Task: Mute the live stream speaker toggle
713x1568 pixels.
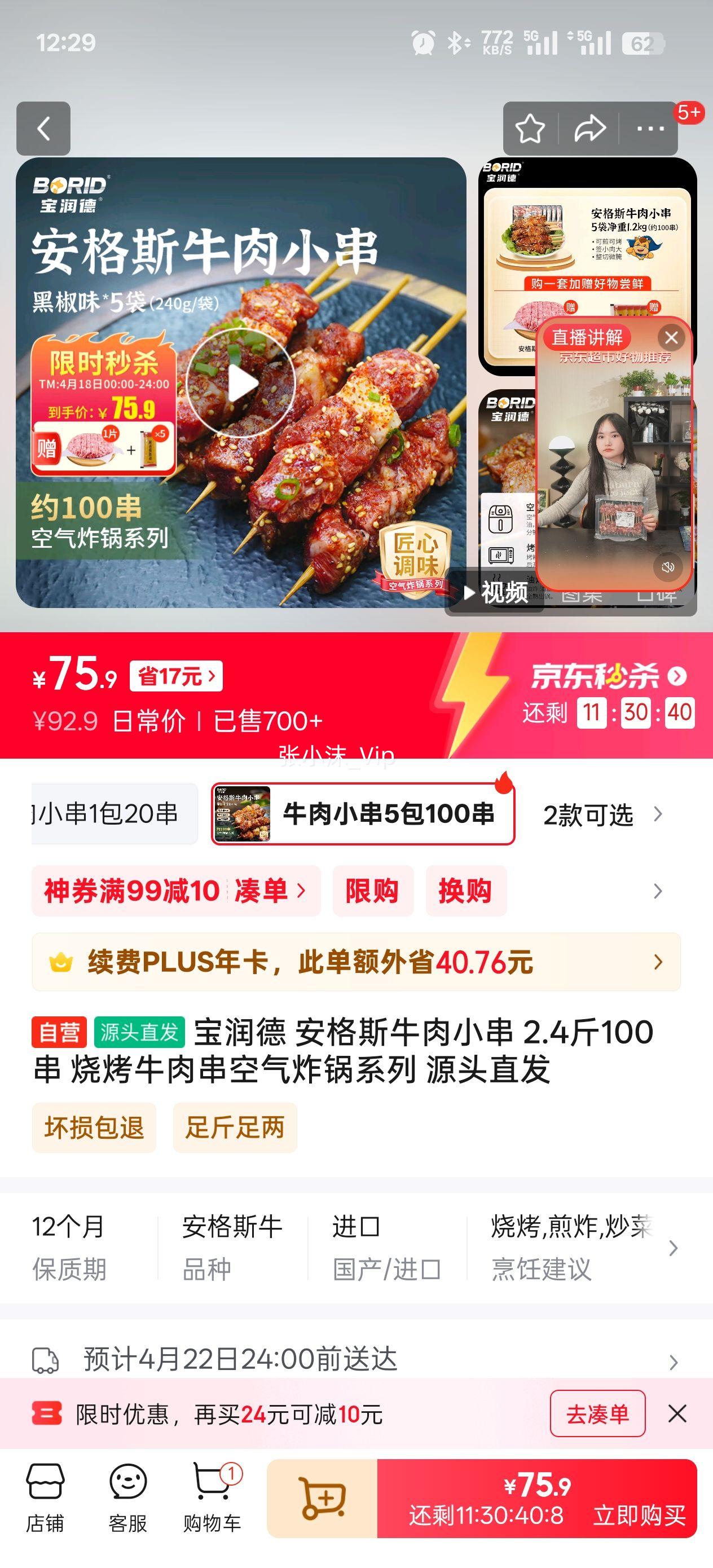Action: tap(668, 566)
